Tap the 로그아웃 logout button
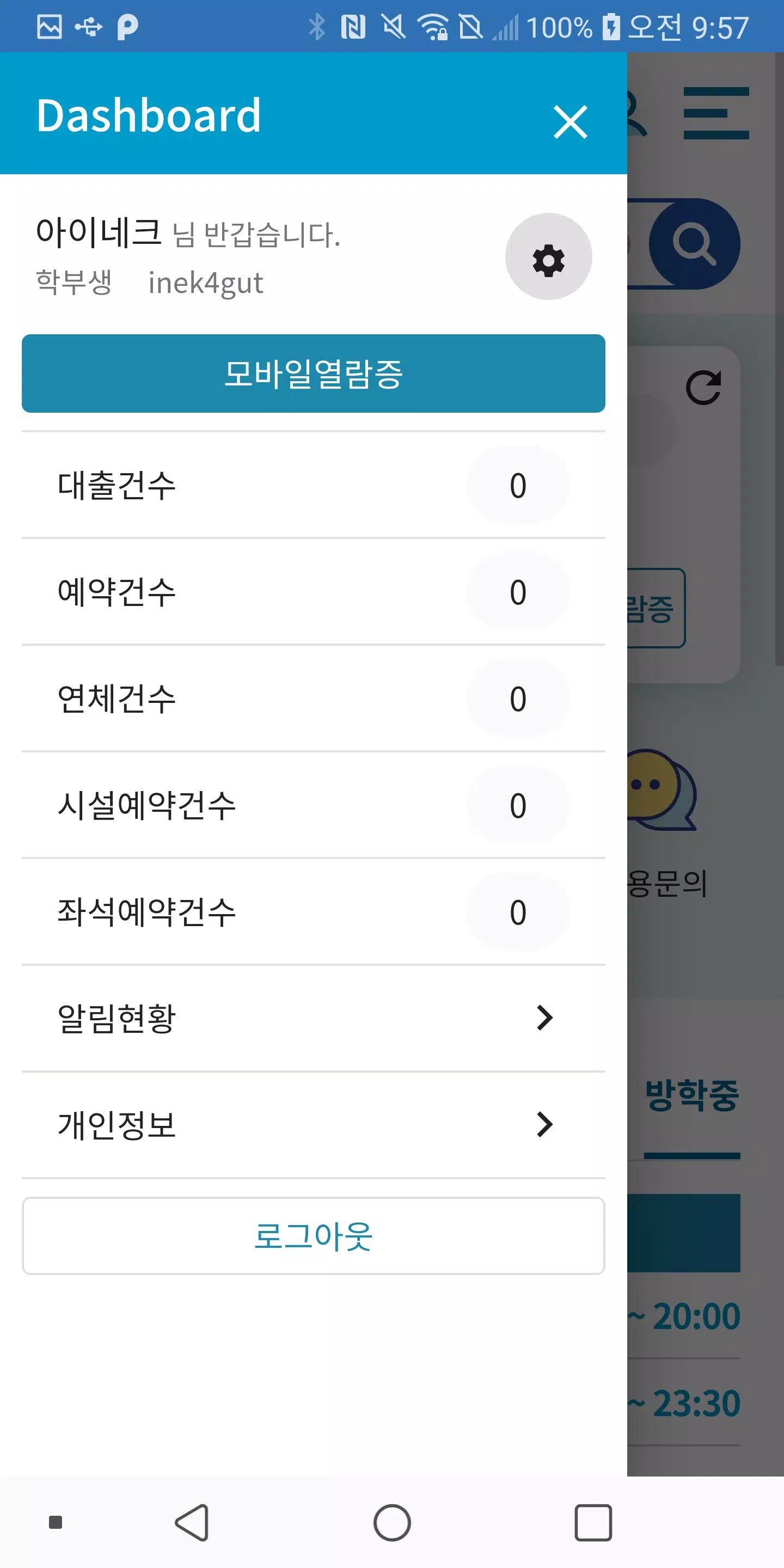 314,1236
